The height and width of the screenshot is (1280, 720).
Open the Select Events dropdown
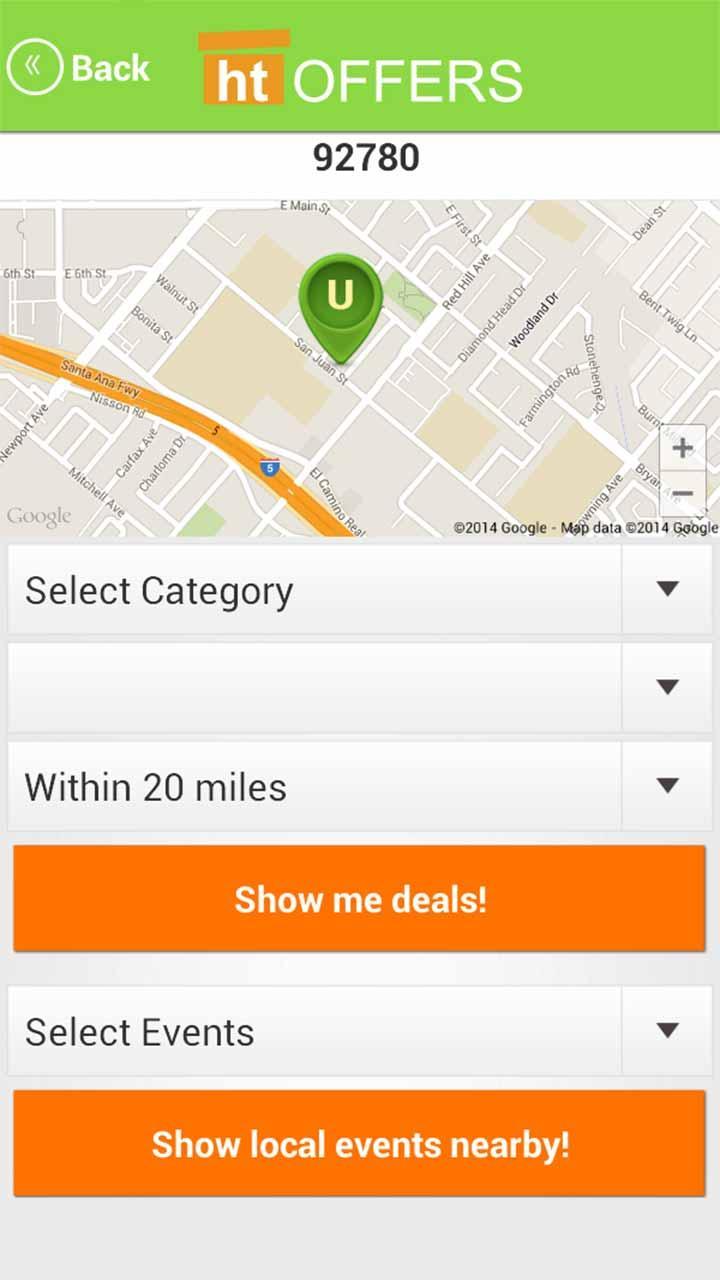pos(360,1032)
